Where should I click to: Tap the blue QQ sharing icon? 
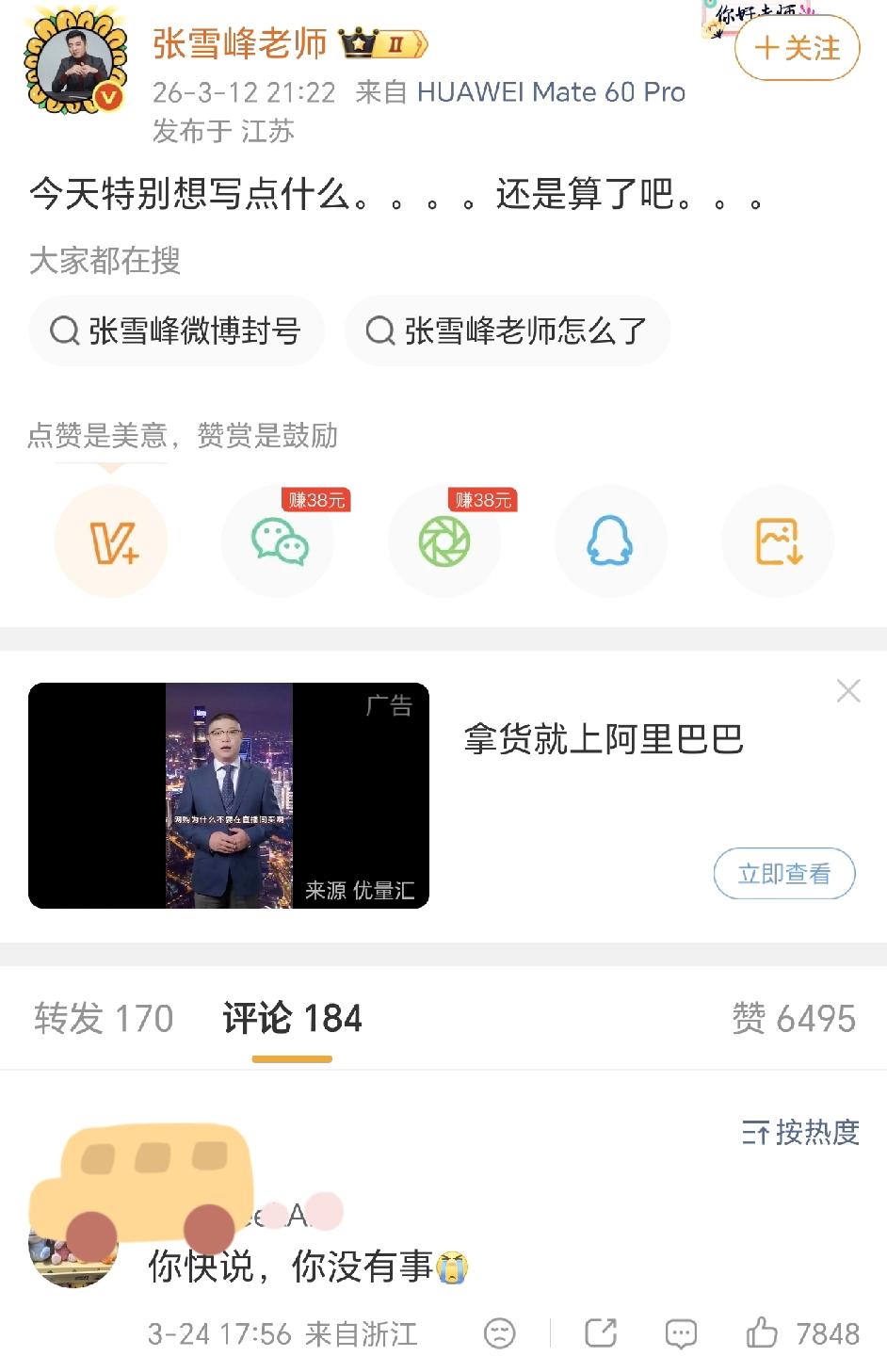point(610,541)
